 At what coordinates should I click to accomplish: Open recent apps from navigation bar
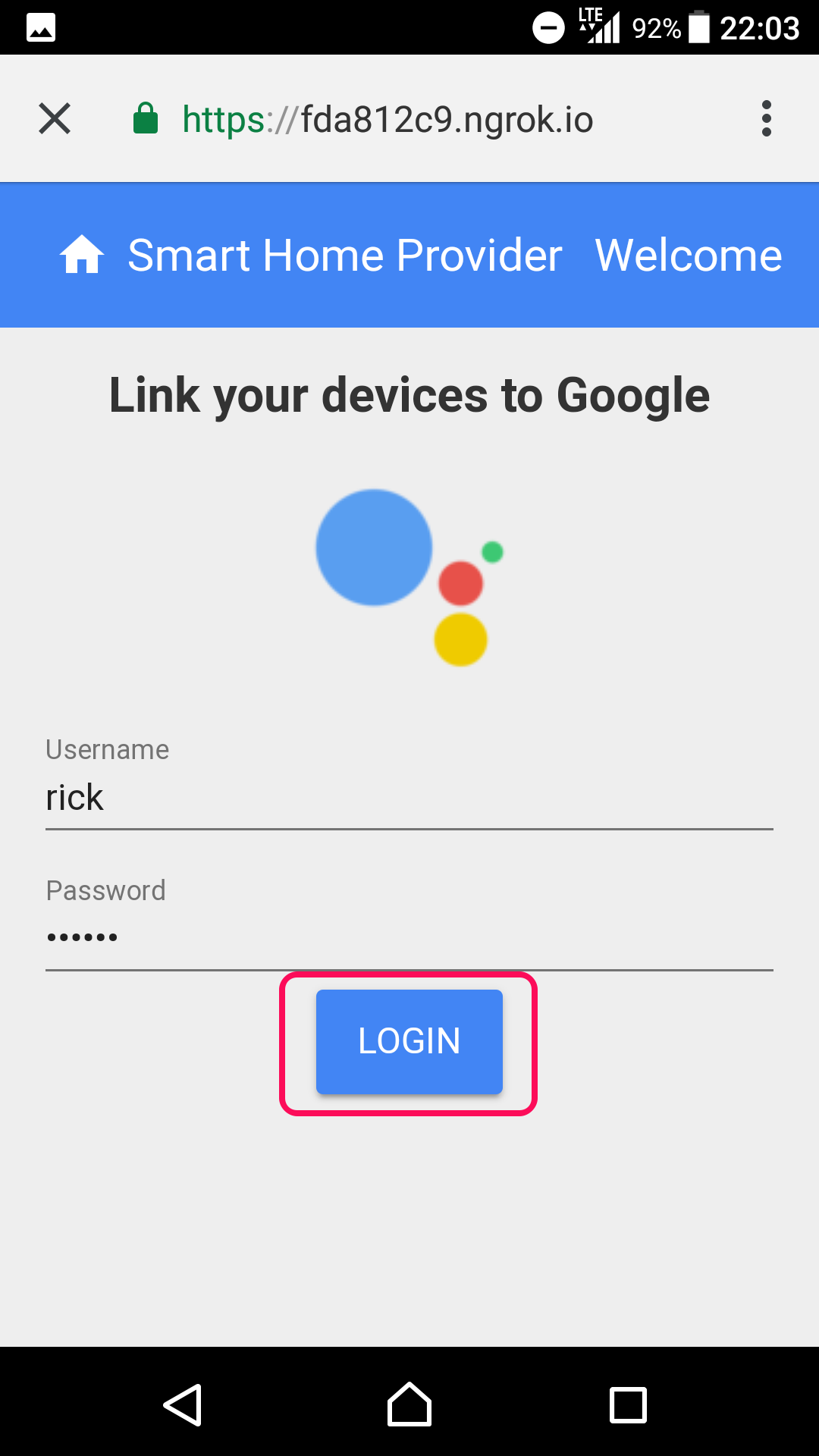(628, 1405)
